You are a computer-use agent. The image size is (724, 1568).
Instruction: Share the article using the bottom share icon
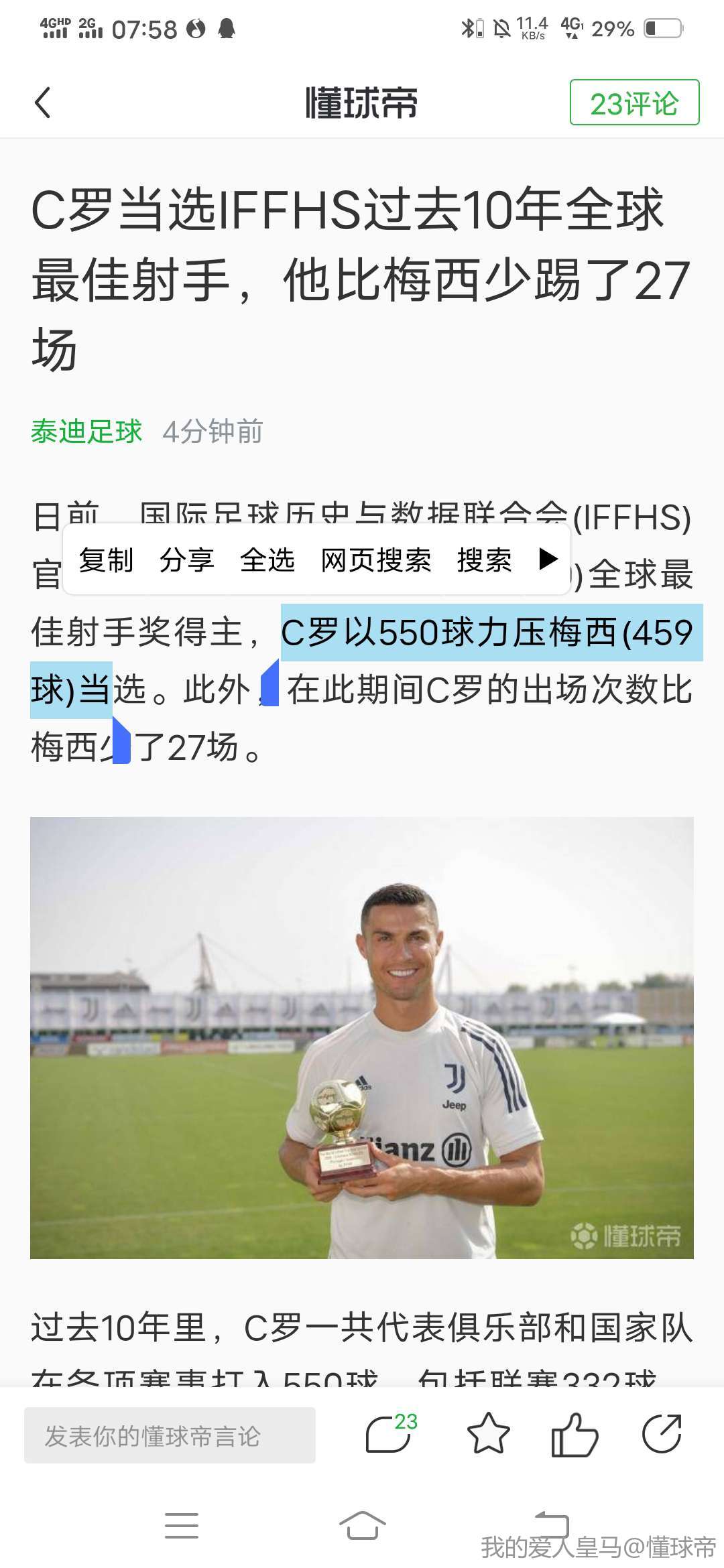coord(662,1435)
